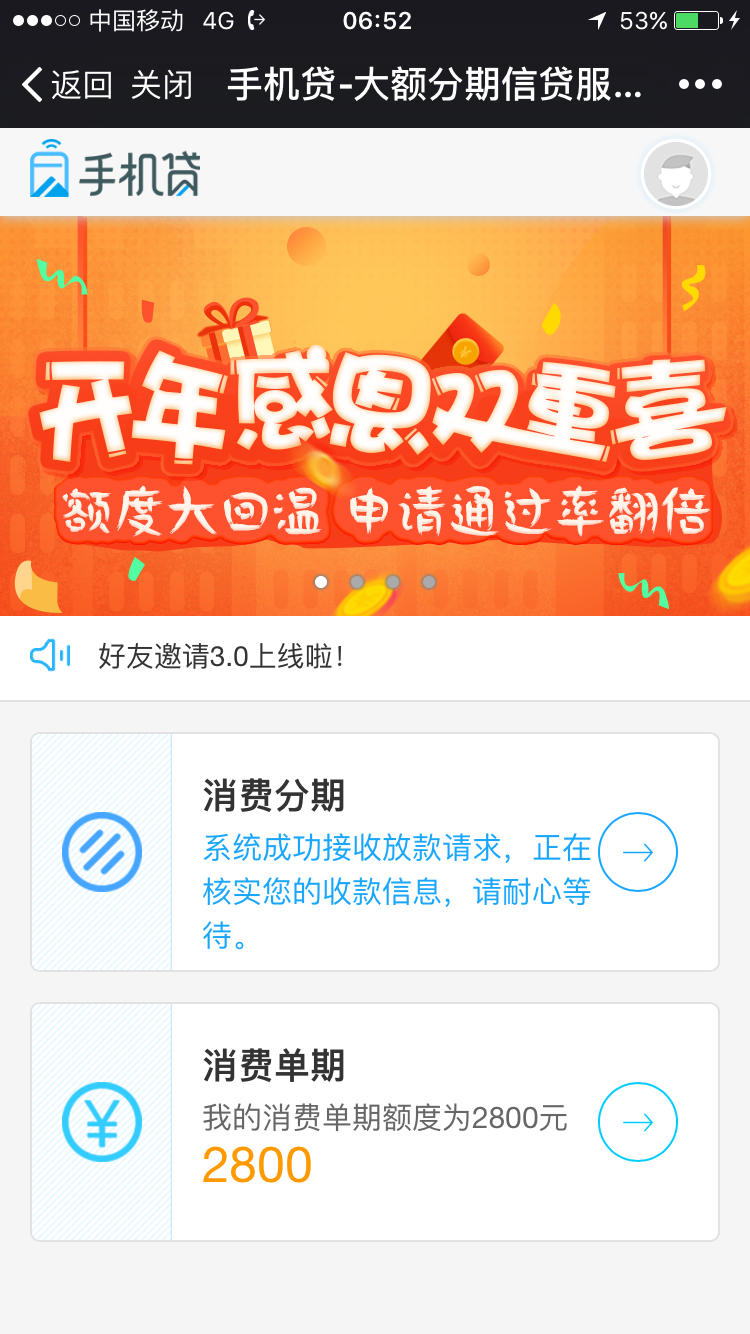Expand 消费分期 via its right-arrow button
This screenshot has width=750, height=1334.
pyautogui.click(x=638, y=852)
